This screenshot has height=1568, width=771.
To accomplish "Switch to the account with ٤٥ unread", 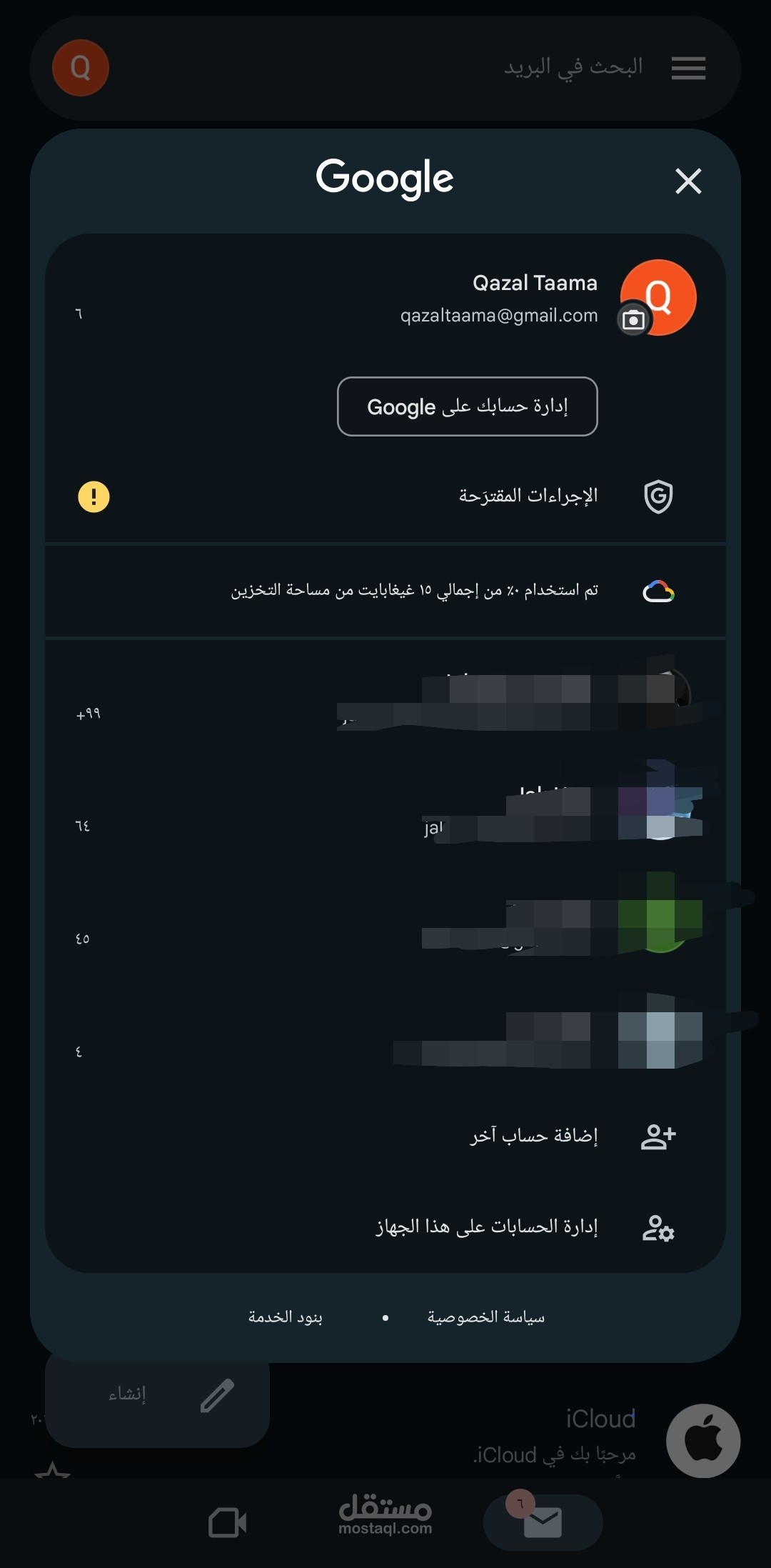I will point(385,925).
